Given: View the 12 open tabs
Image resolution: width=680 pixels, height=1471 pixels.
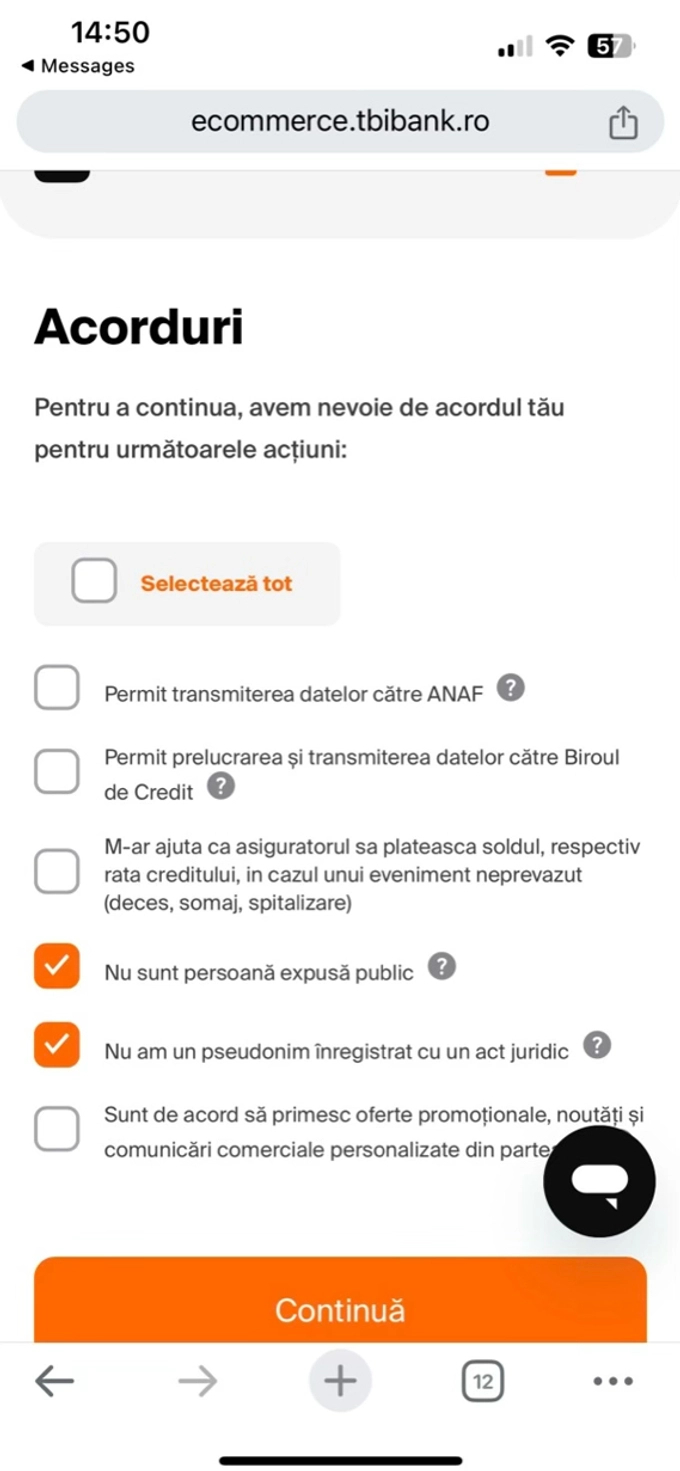Looking at the screenshot, I should pyautogui.click(x=483, y=1382).
